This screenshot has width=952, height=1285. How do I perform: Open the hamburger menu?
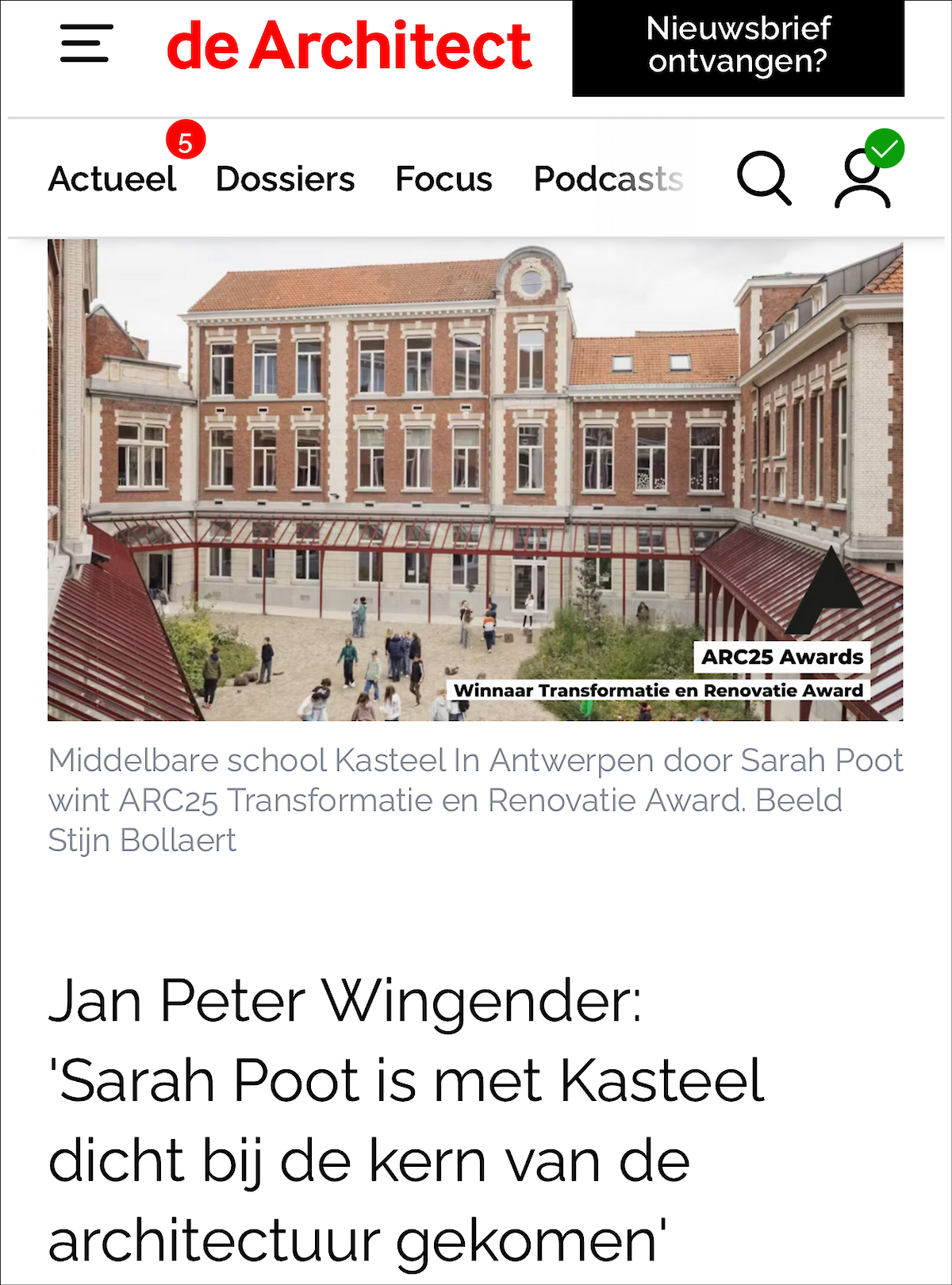(86, 44)
